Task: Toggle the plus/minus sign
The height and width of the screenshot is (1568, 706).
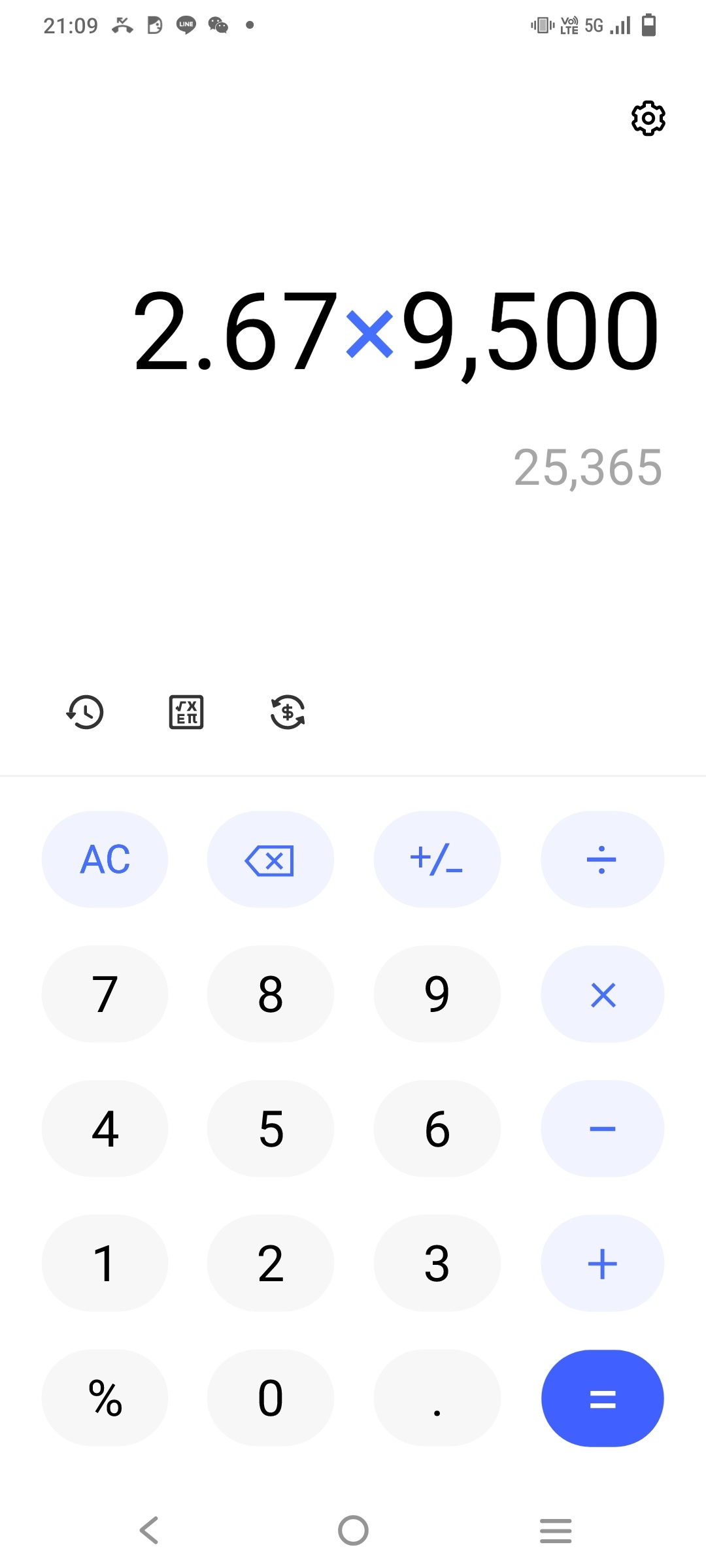Action: 437,859
